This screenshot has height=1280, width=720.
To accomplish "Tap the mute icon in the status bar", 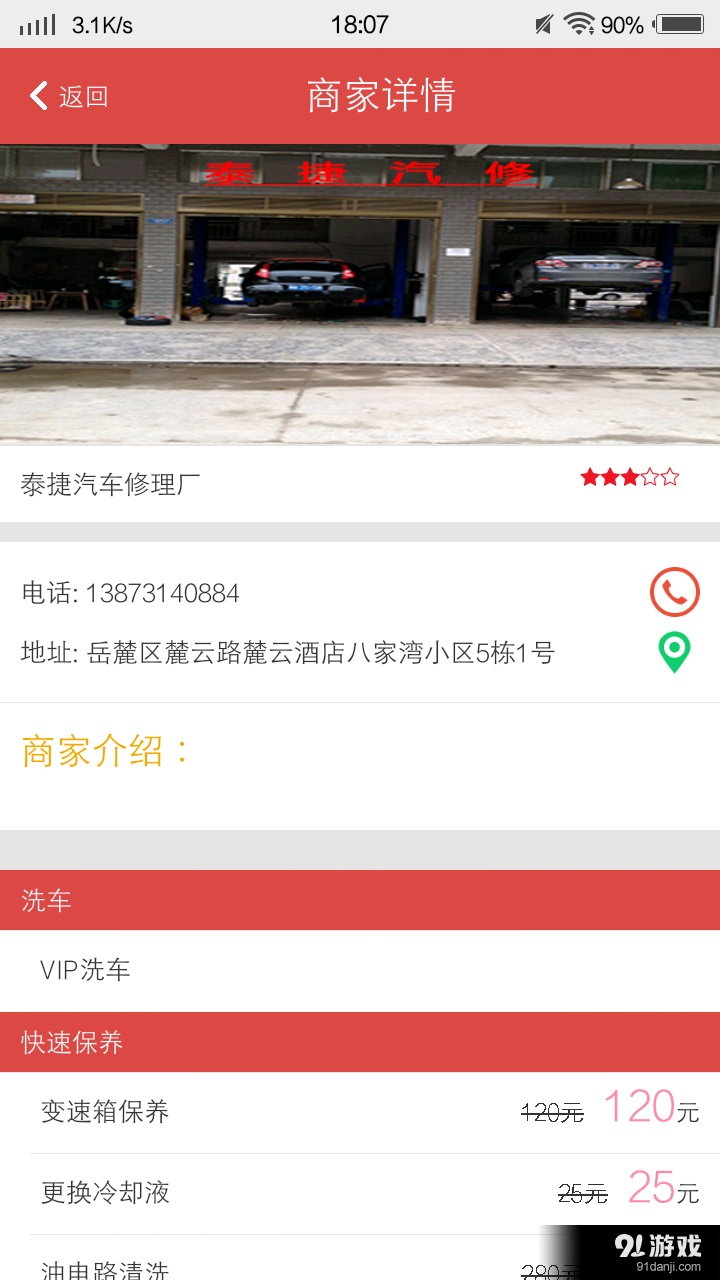I will point(545,24).
